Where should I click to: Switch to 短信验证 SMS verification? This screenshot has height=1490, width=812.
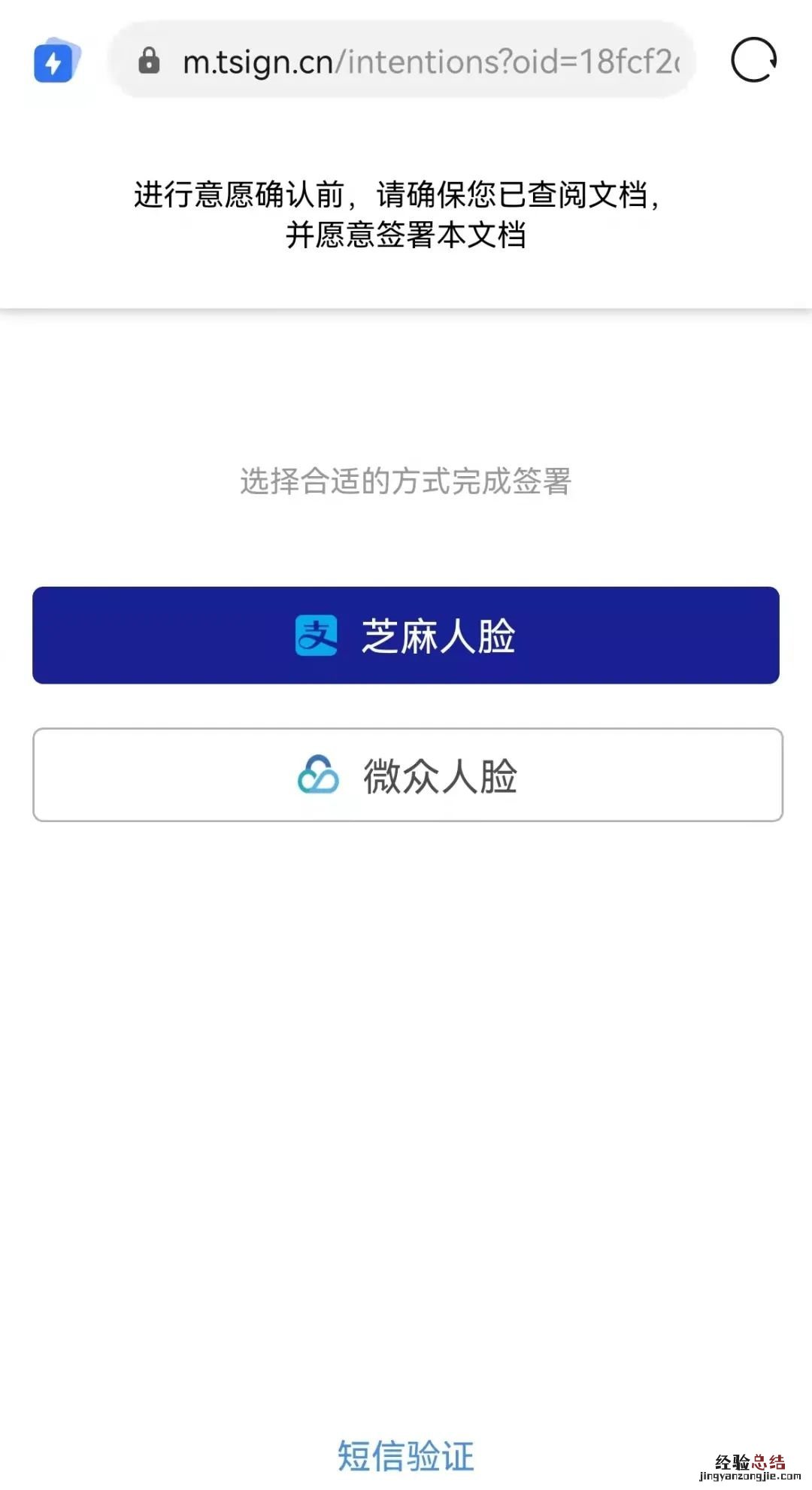(x=406, y=1455)
